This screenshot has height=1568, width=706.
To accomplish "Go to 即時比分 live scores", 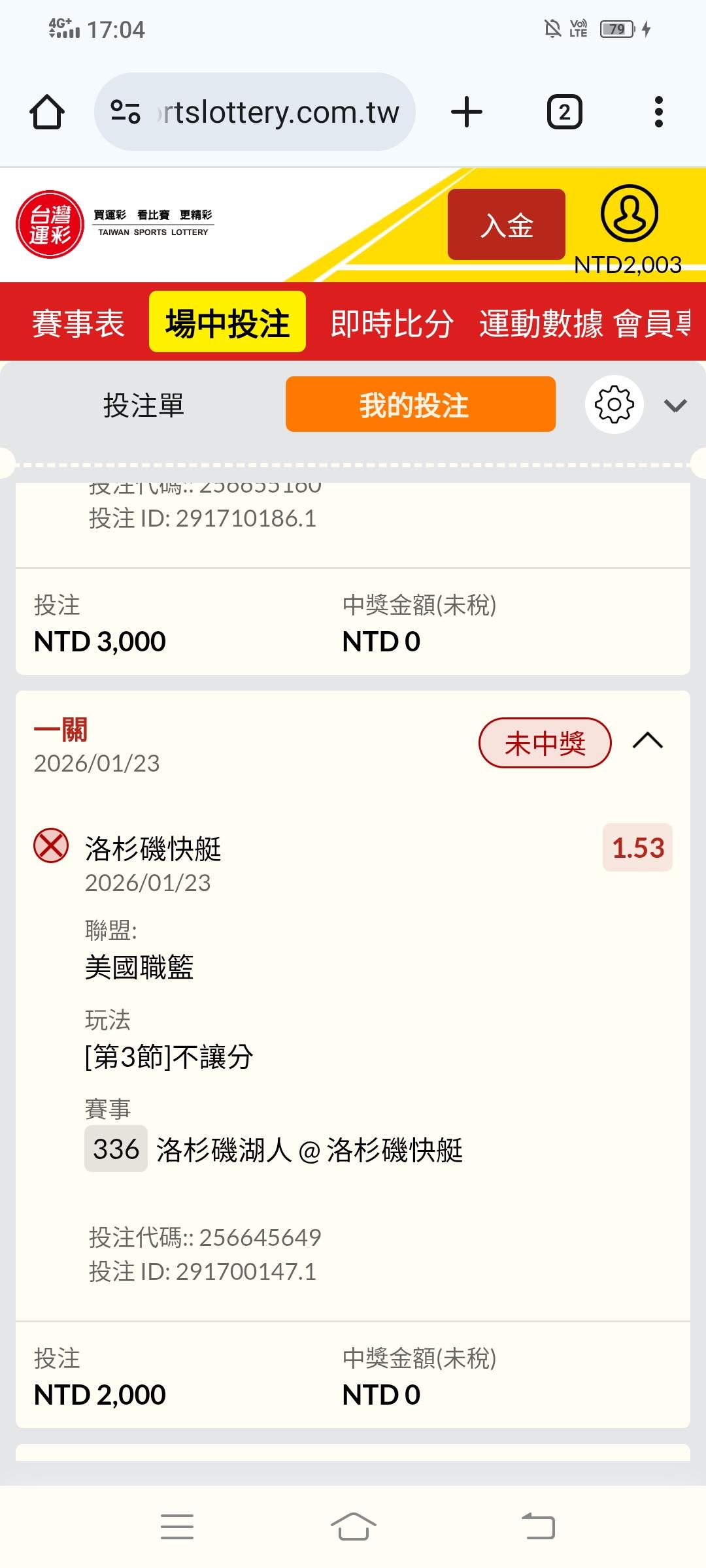I will tap(392, 323).
